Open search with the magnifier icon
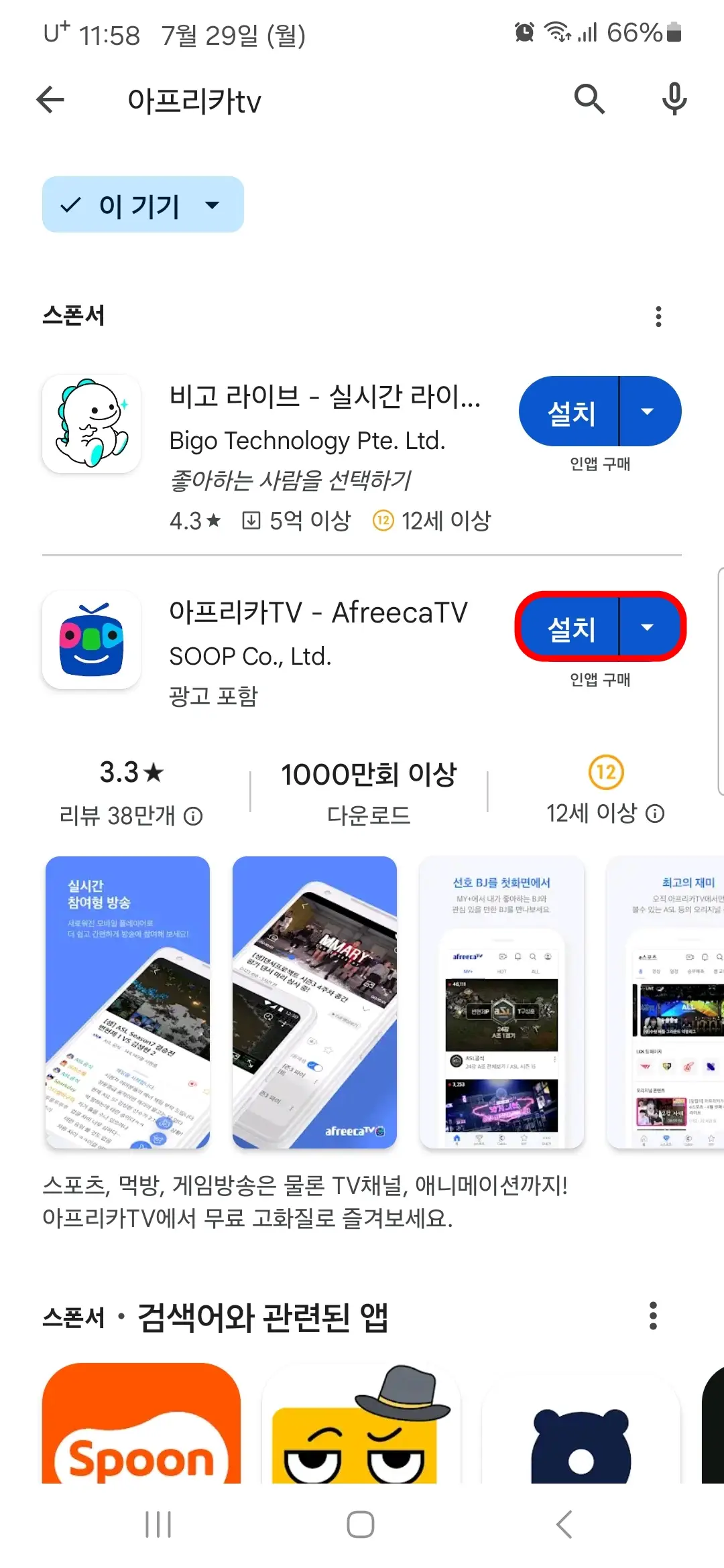Image resolution: width=724 pixels, height=1568 pixels. (x=588, y=99)
